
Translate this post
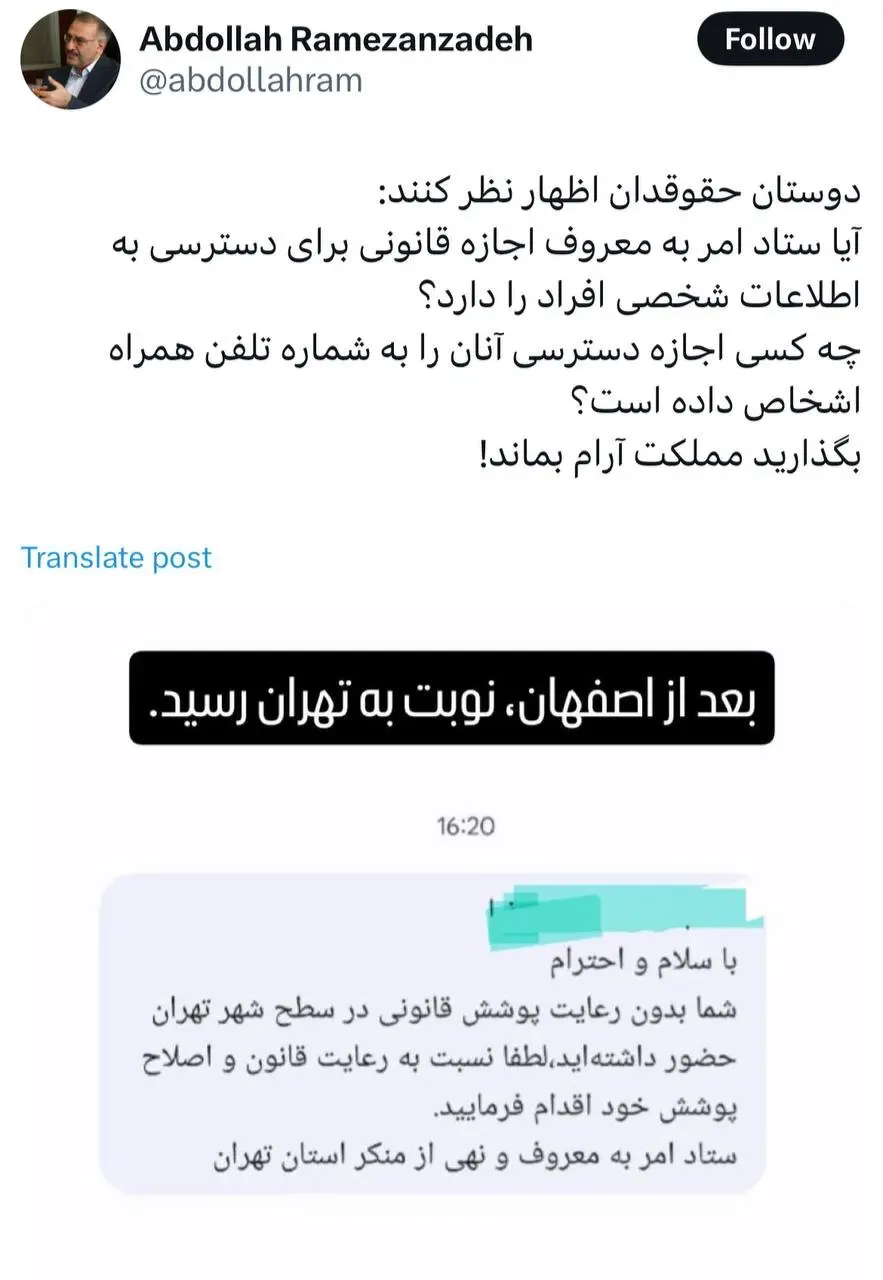pos(116,558)
